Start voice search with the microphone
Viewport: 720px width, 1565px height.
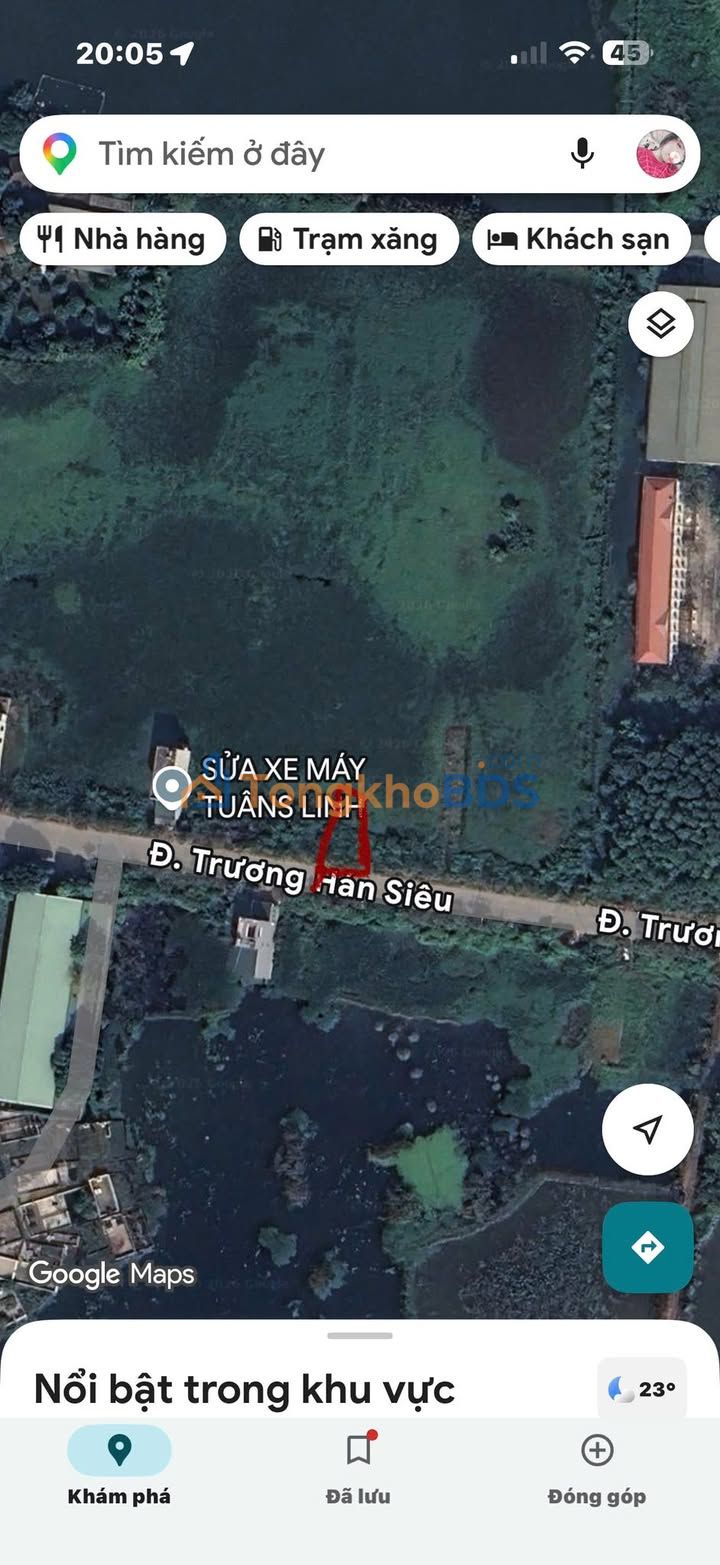582,154
